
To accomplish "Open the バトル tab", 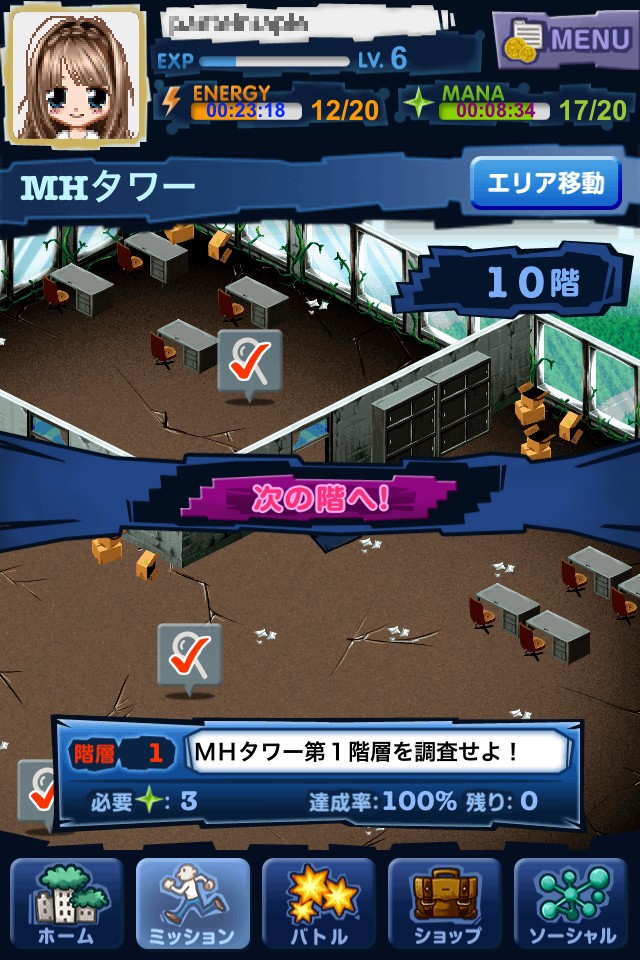I will (319, 904).
